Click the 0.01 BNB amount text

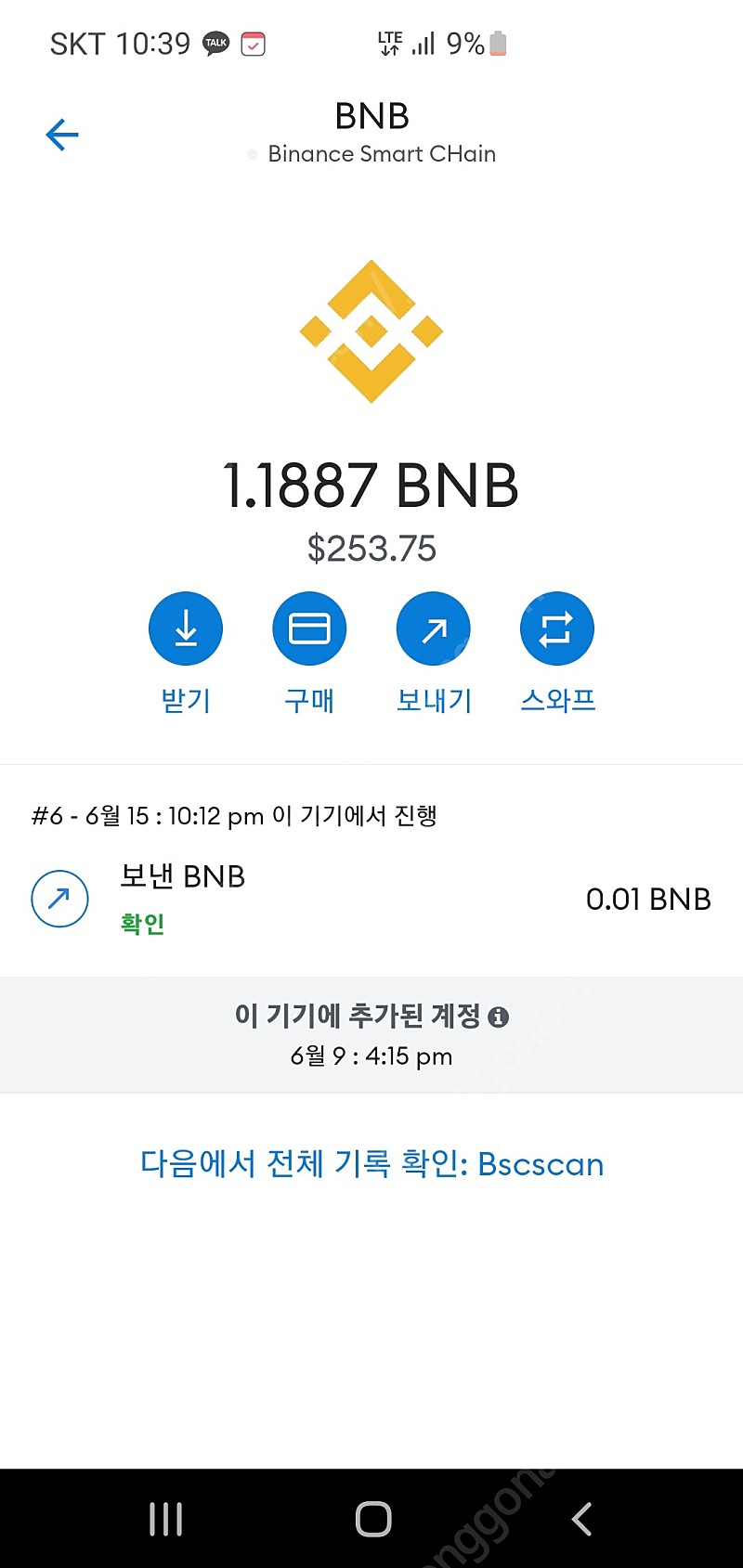click(649, 899)
